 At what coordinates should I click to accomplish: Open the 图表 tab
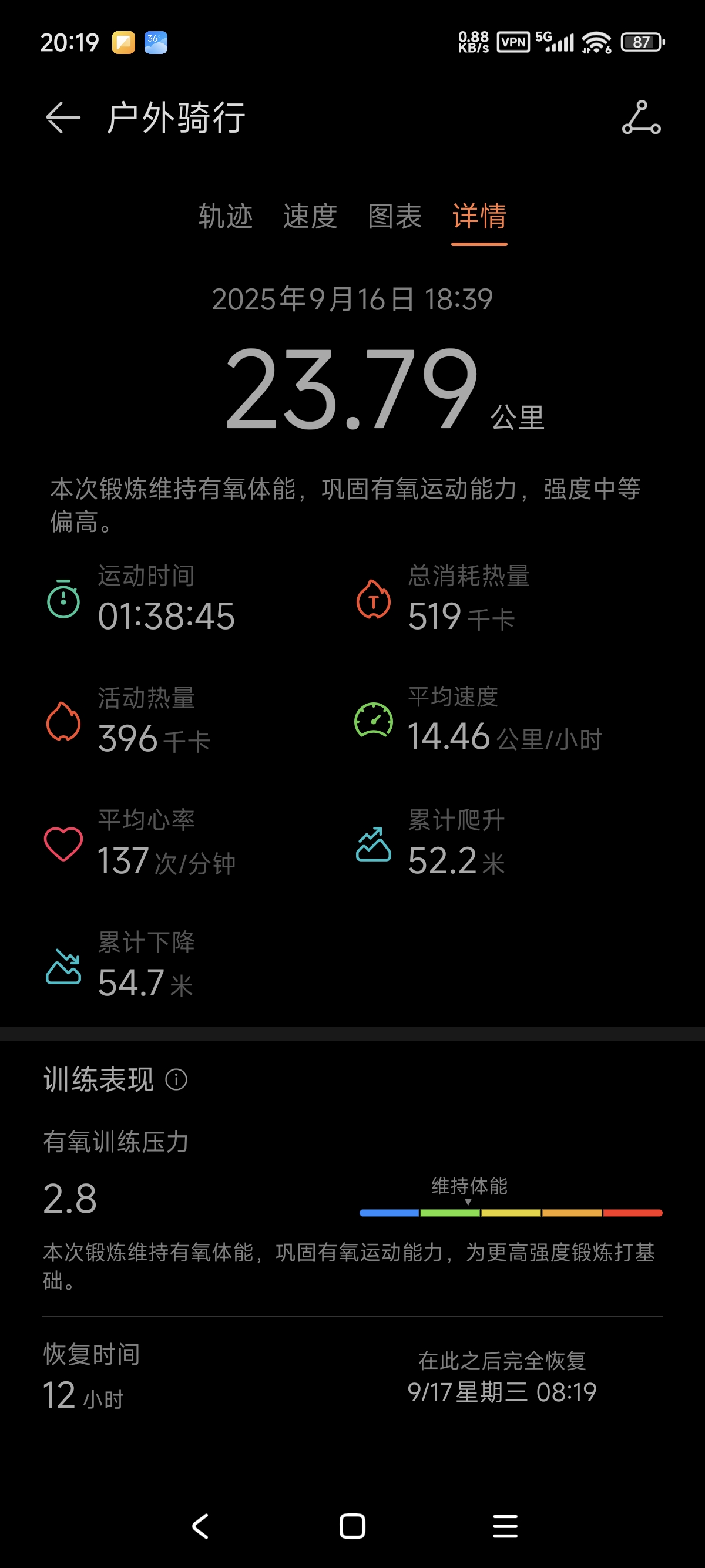pos(395,217)
